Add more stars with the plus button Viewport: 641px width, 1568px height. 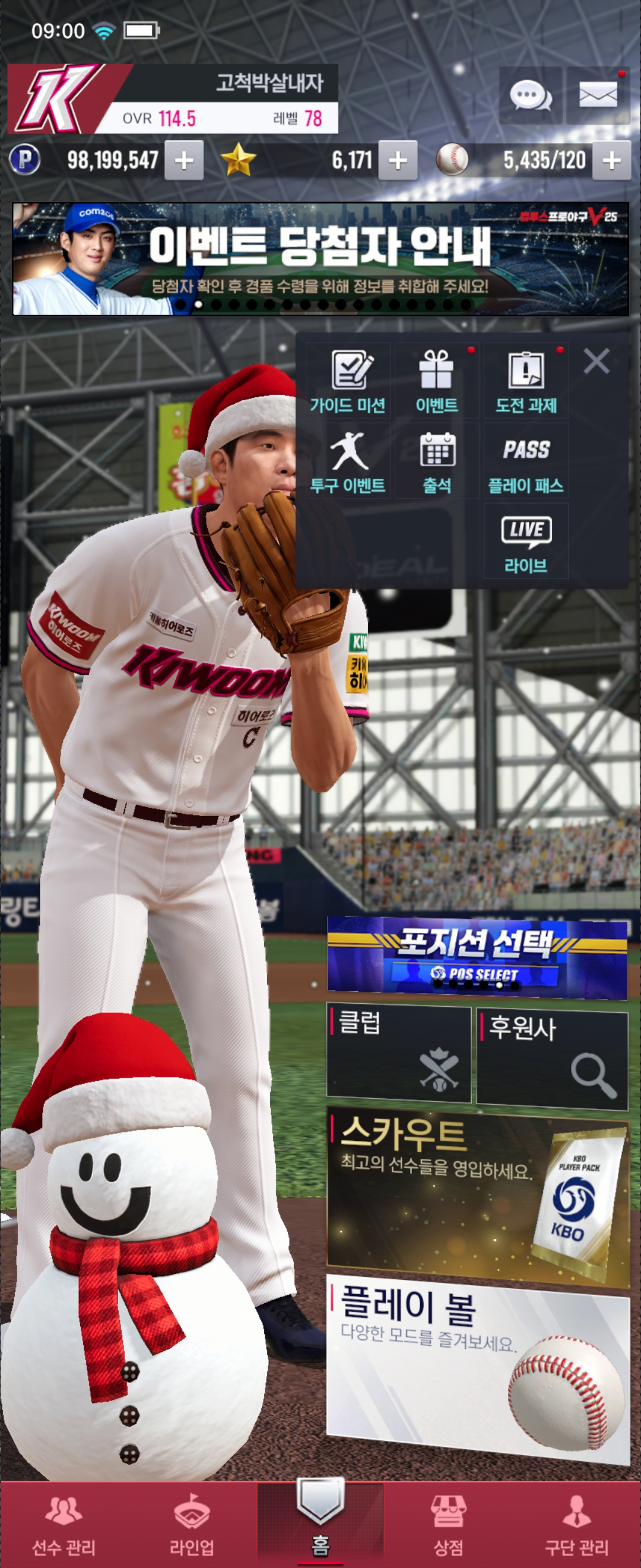(x=398, y=161)
